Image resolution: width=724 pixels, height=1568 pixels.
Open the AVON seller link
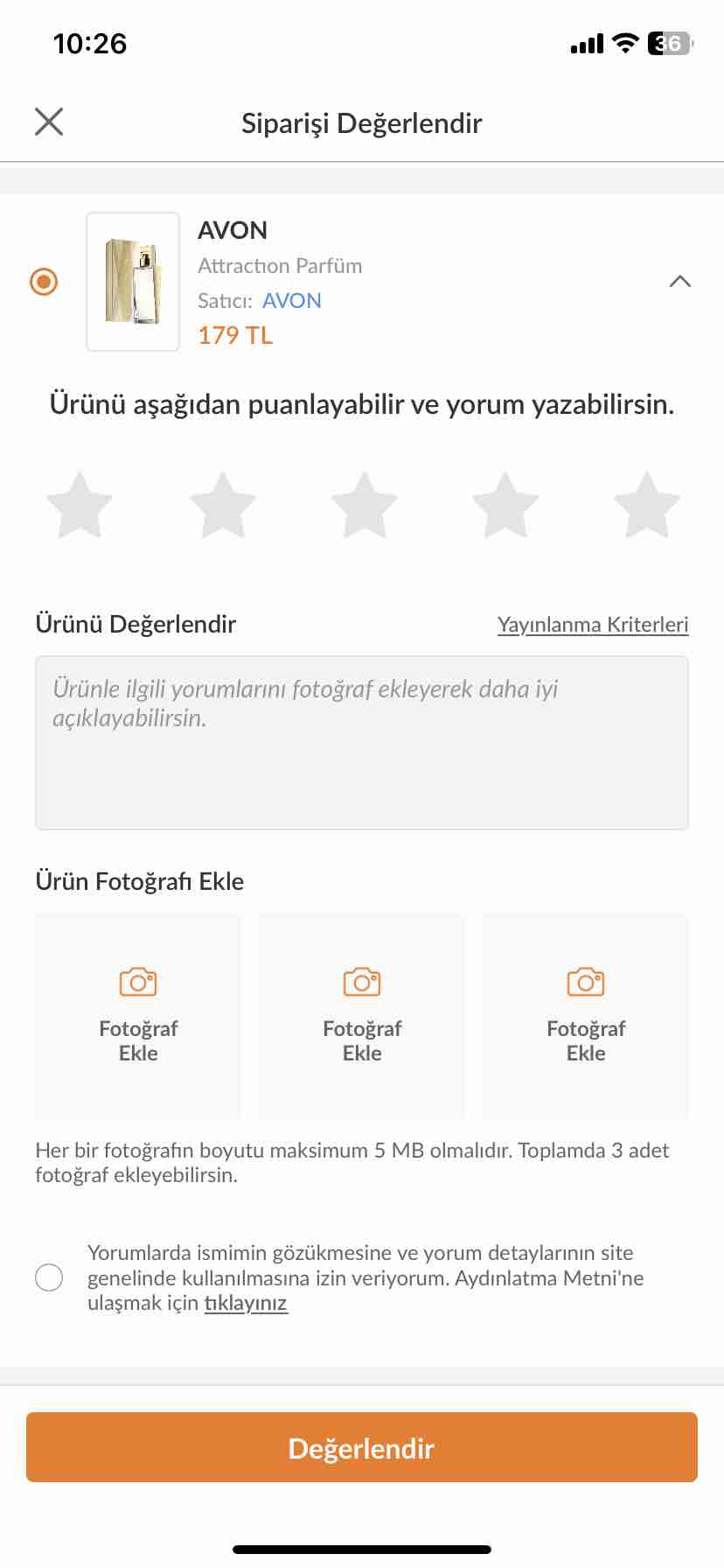point(292,300)
